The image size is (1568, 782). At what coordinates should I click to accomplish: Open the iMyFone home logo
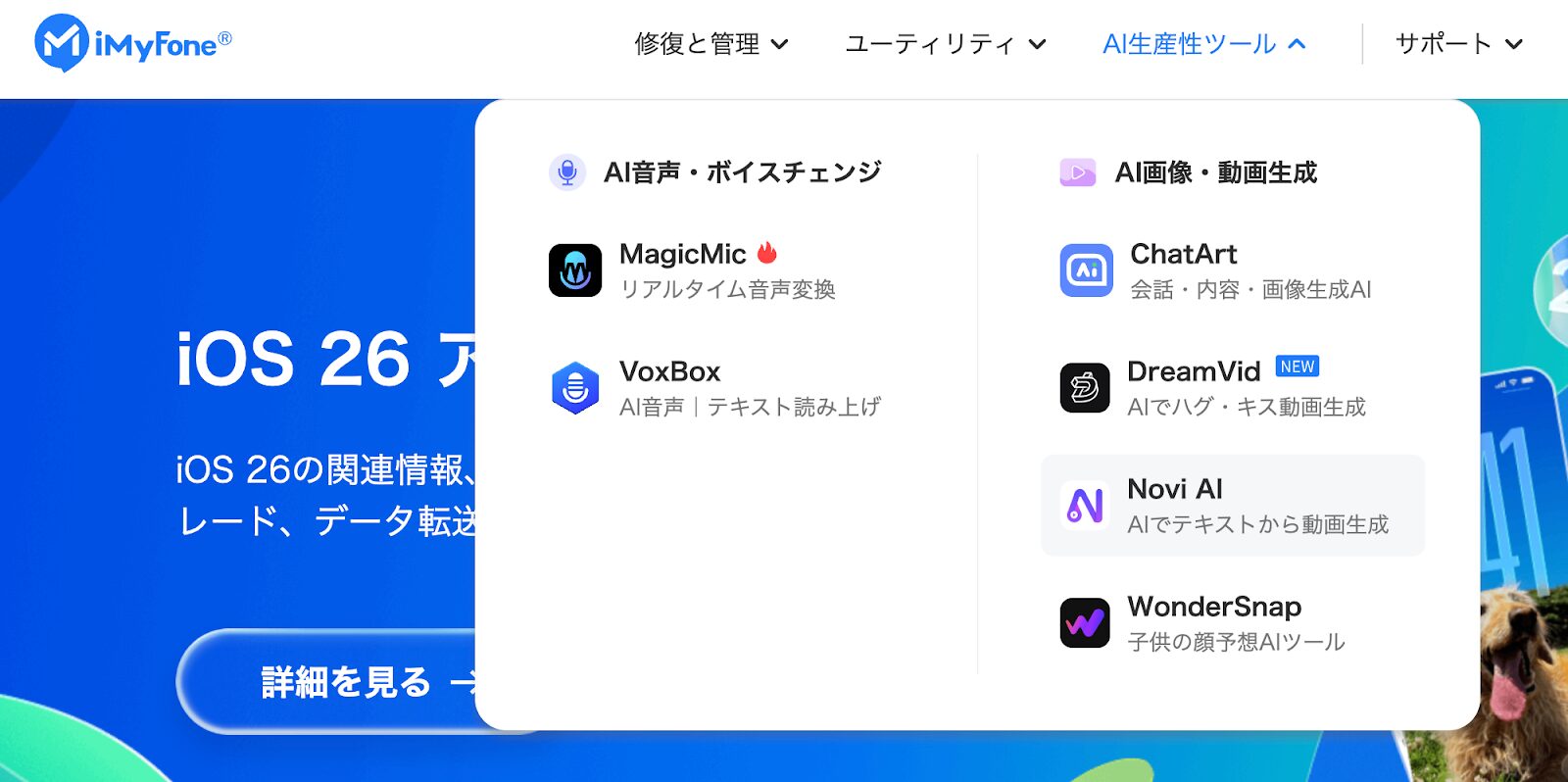coord(133,43)
